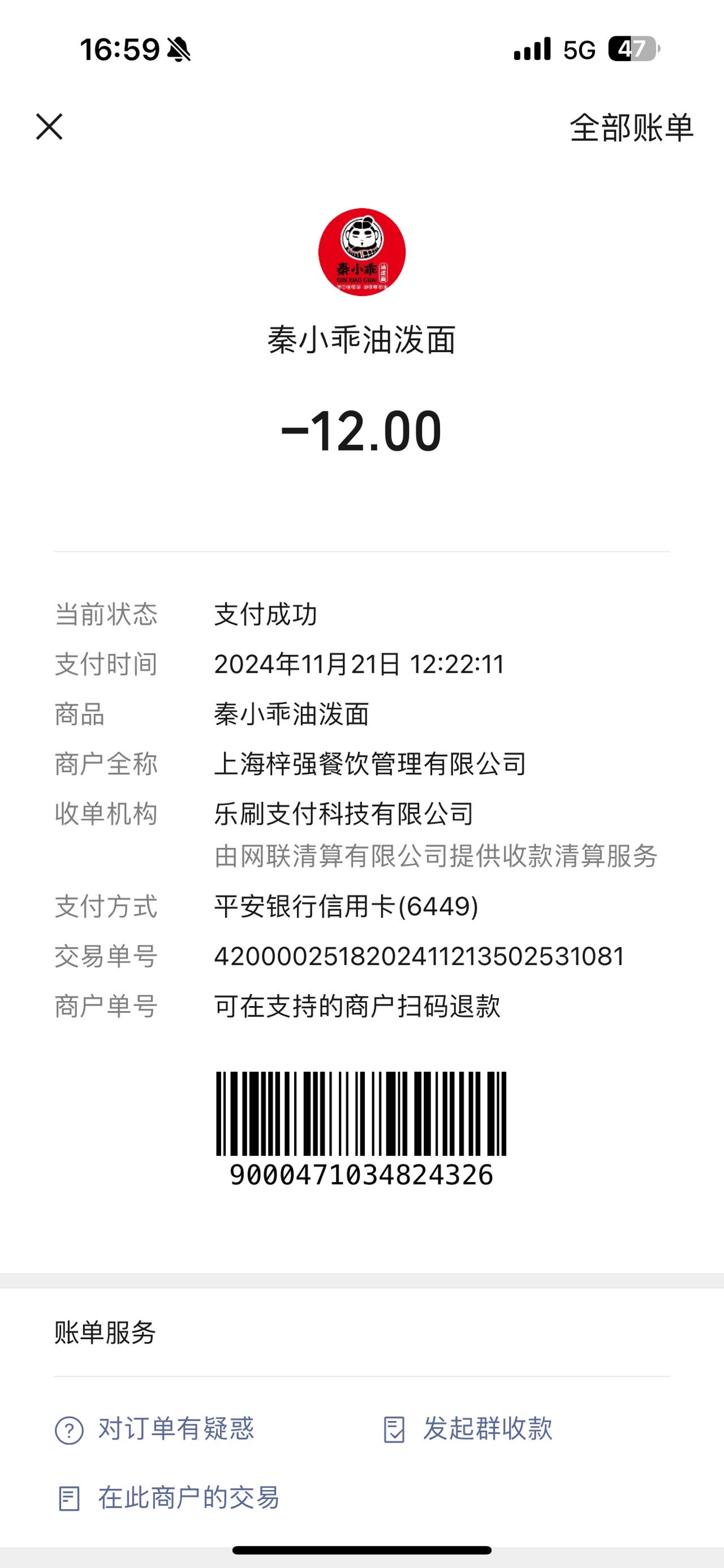724x1568 pixels.
Task: Open 全部账单 all bills
Action: click(631, 128)
